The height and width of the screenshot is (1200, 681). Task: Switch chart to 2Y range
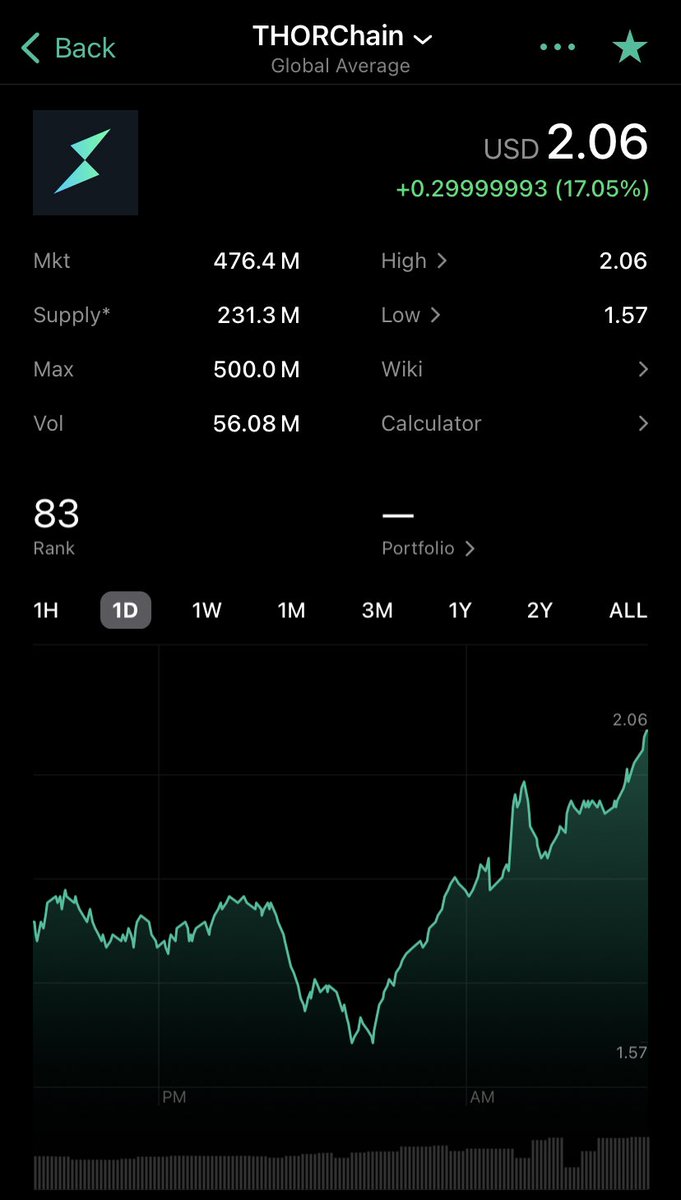tap(539, 610)
